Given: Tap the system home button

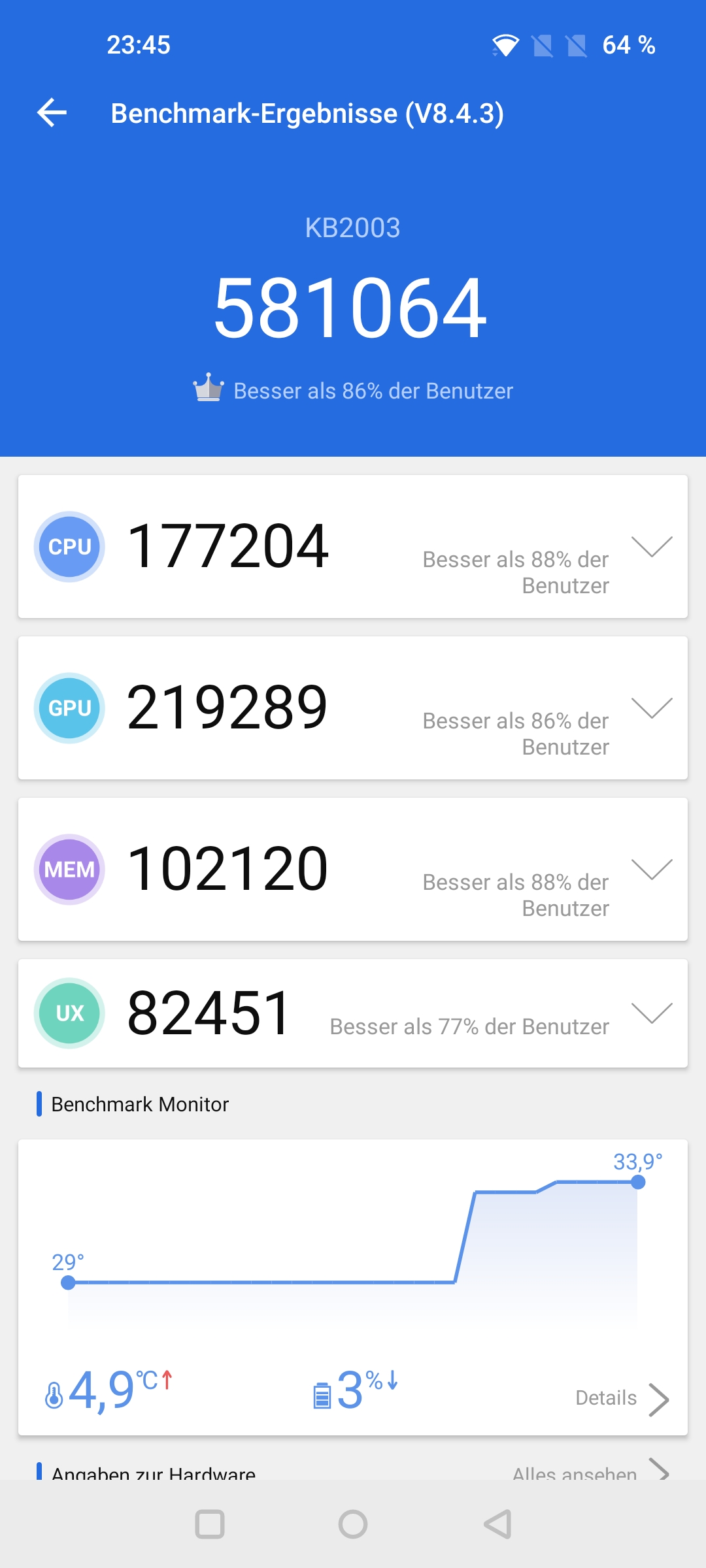Looking at the screenshot, I should point(353,1524).
